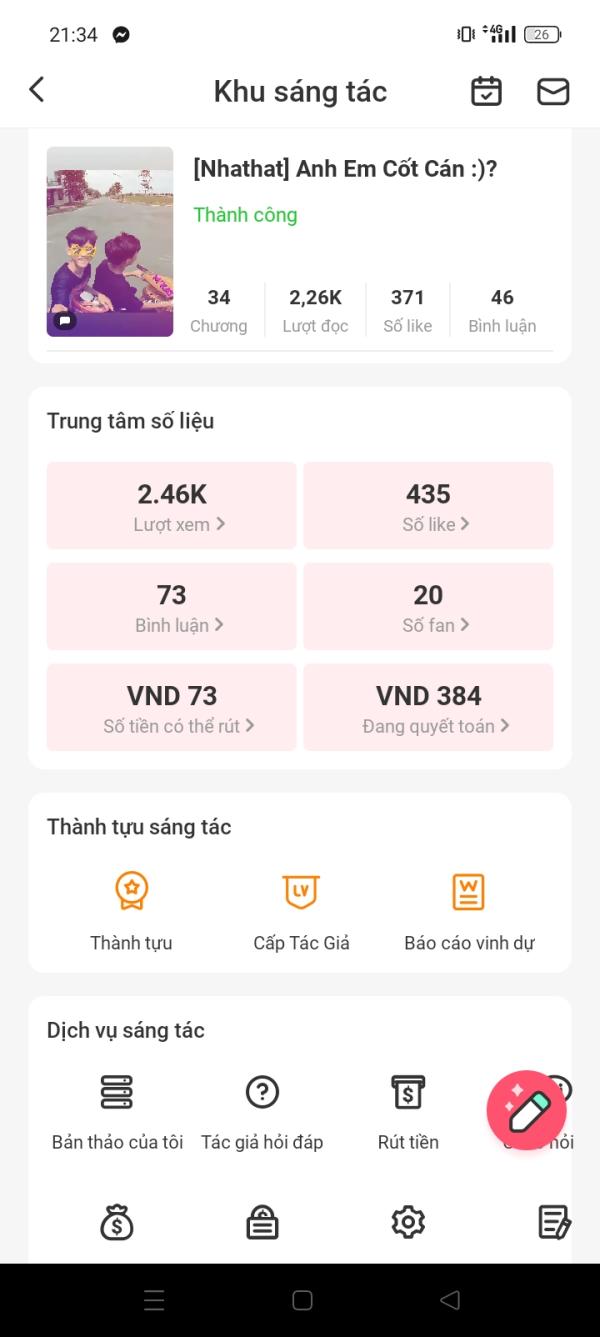Image resolution: width=600 pixels, height=1337 pixels.
Task: Open Đang quyết toán amount
Action: coord(428,707)
